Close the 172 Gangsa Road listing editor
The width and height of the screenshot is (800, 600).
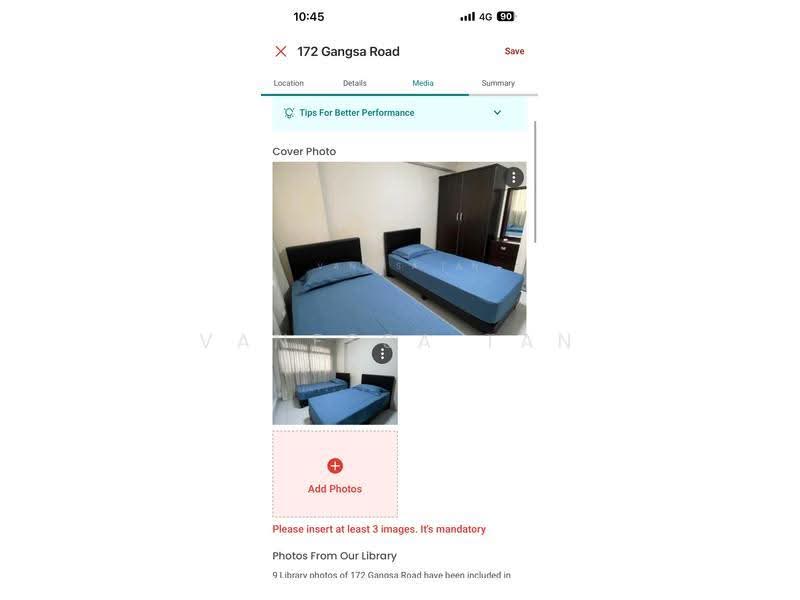click(281, 52)
